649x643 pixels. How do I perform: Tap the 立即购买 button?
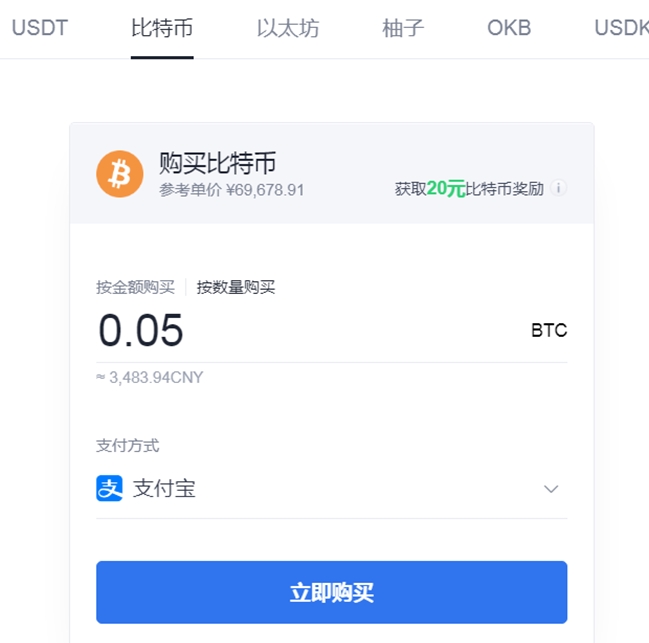(331, 592)
